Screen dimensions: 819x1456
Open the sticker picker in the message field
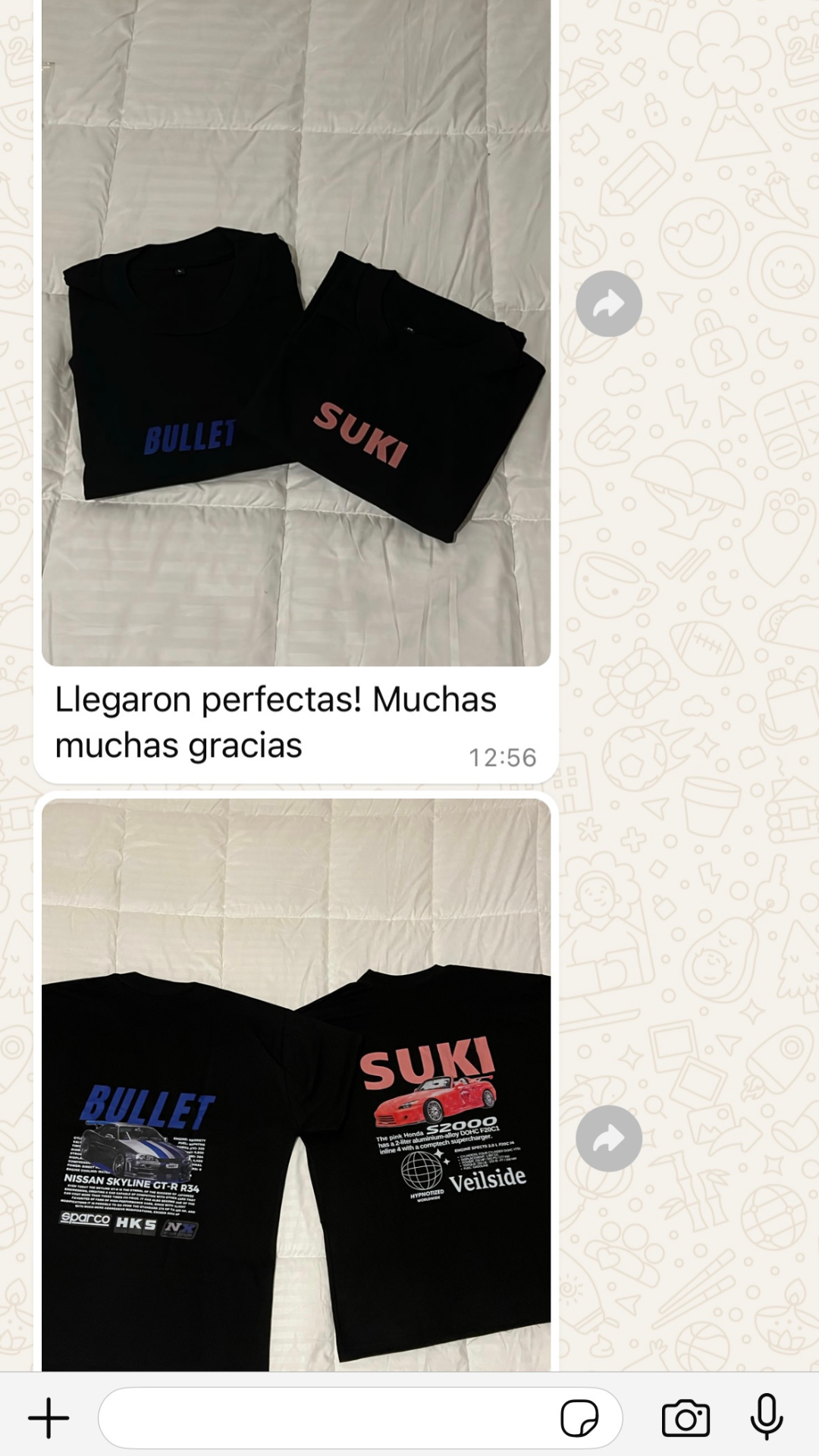[x=579, y=1417]
